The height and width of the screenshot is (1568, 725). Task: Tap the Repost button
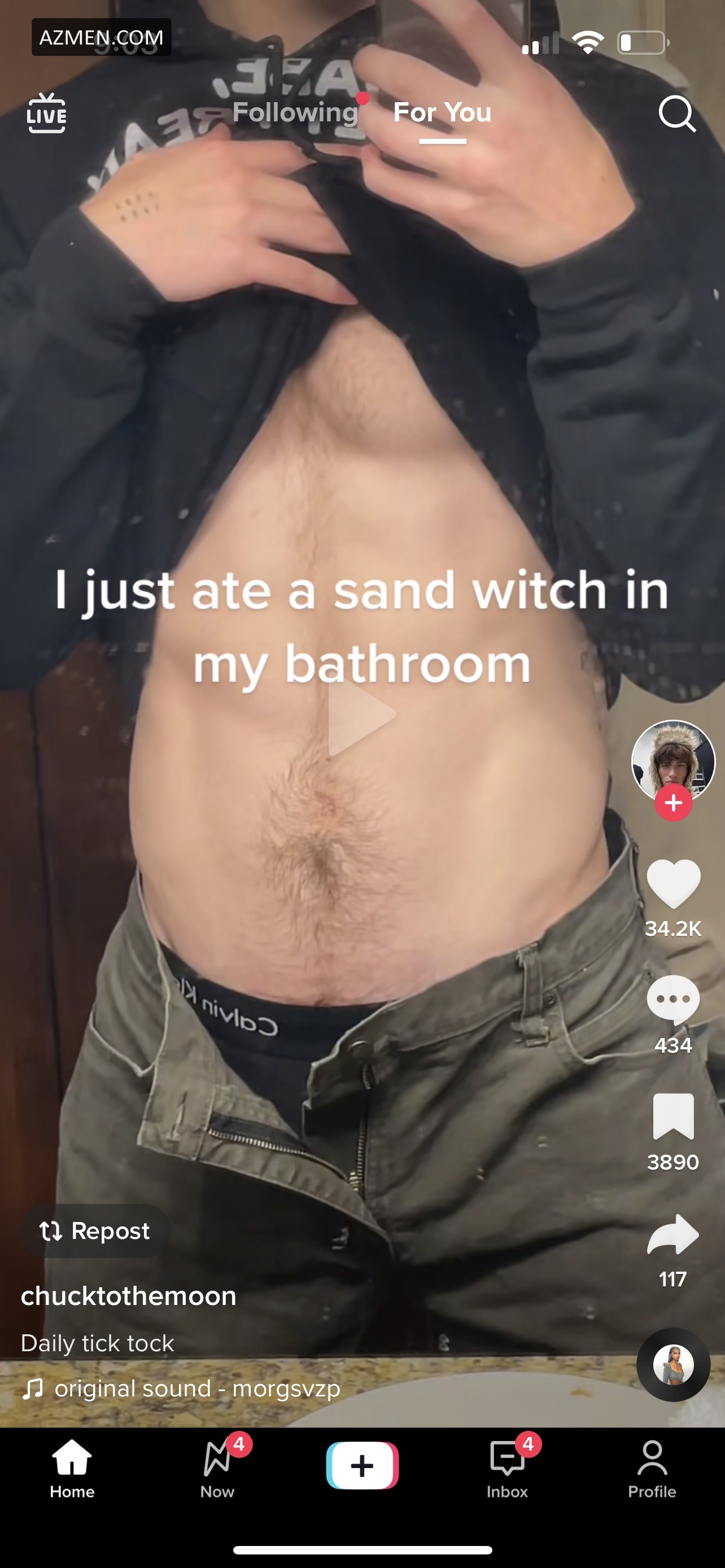coord(95,1231)
